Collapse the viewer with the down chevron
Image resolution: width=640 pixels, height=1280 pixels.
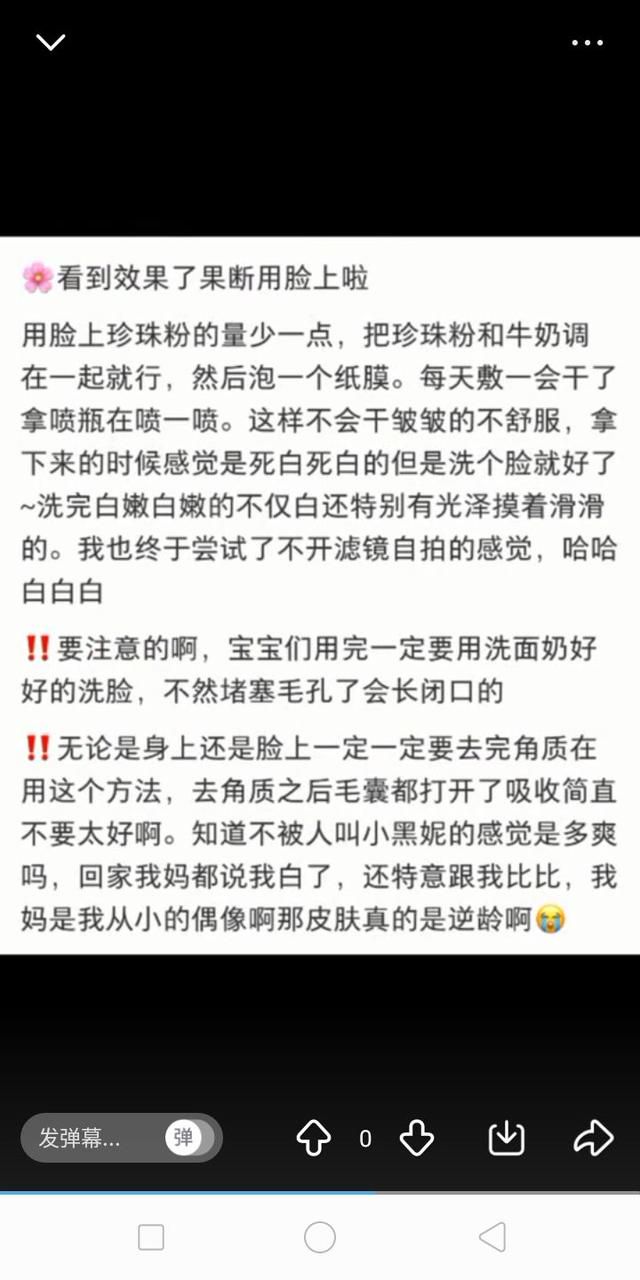click(x=50, y=42)
